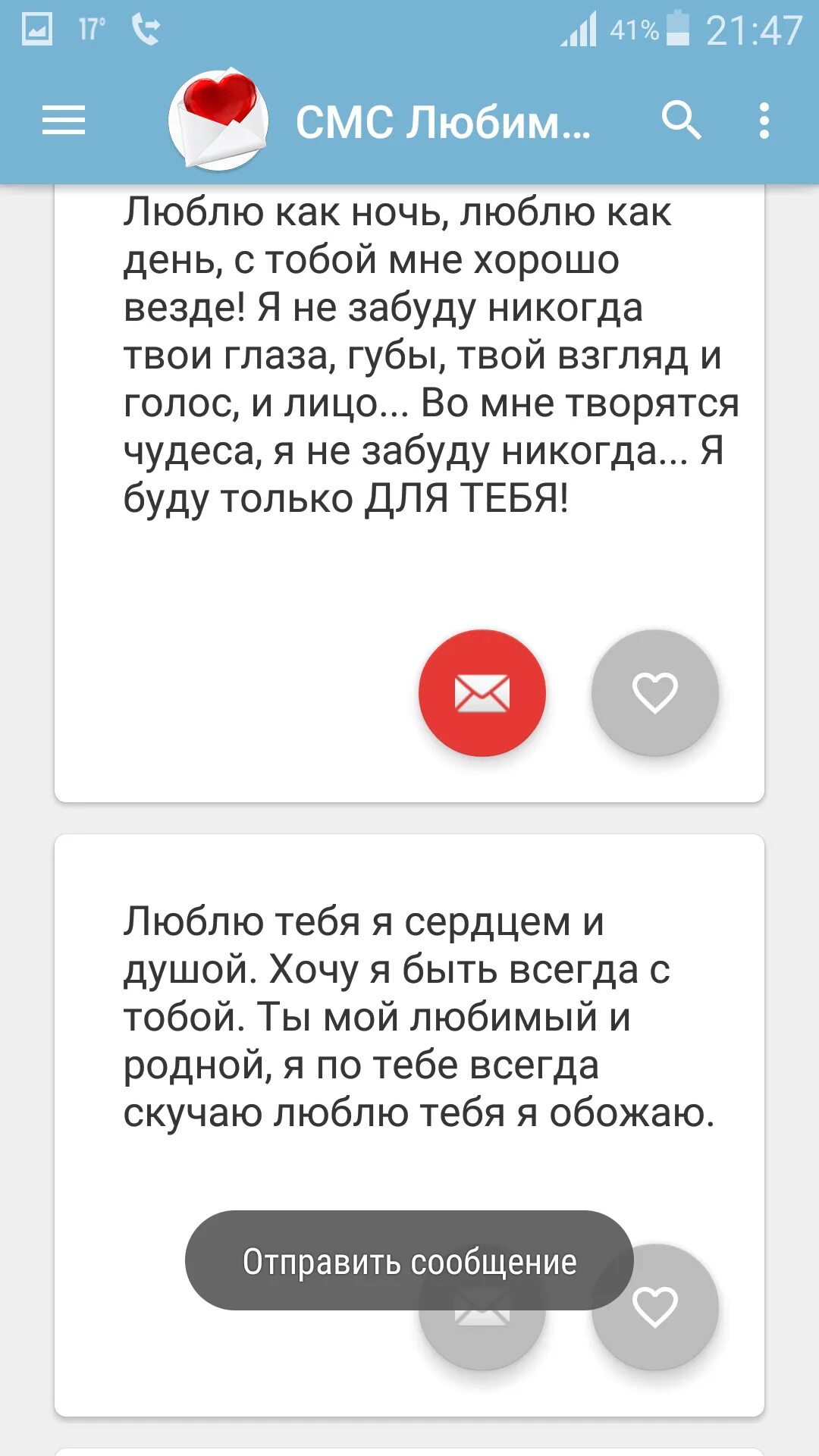Open the three-dot overflow menu
Viewport: 819px width, 1456px height.
(x=764, y=121)
